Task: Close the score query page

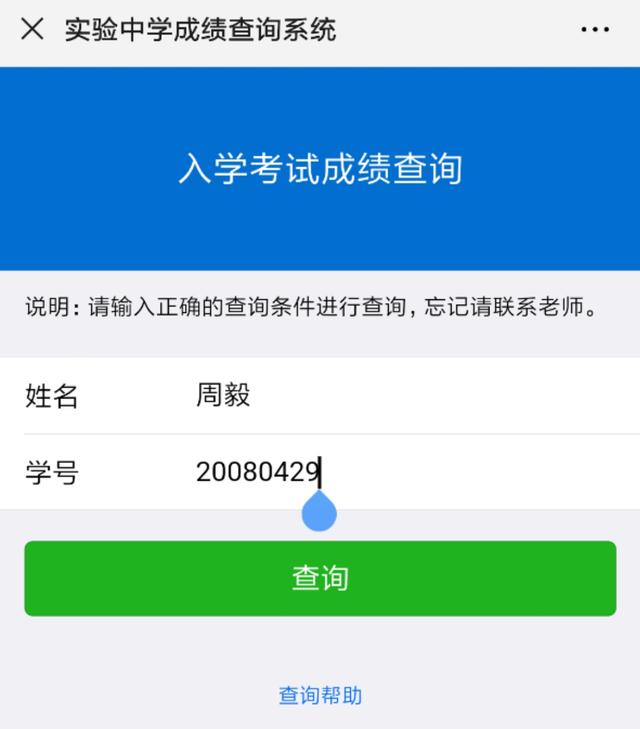Action: 33,29
